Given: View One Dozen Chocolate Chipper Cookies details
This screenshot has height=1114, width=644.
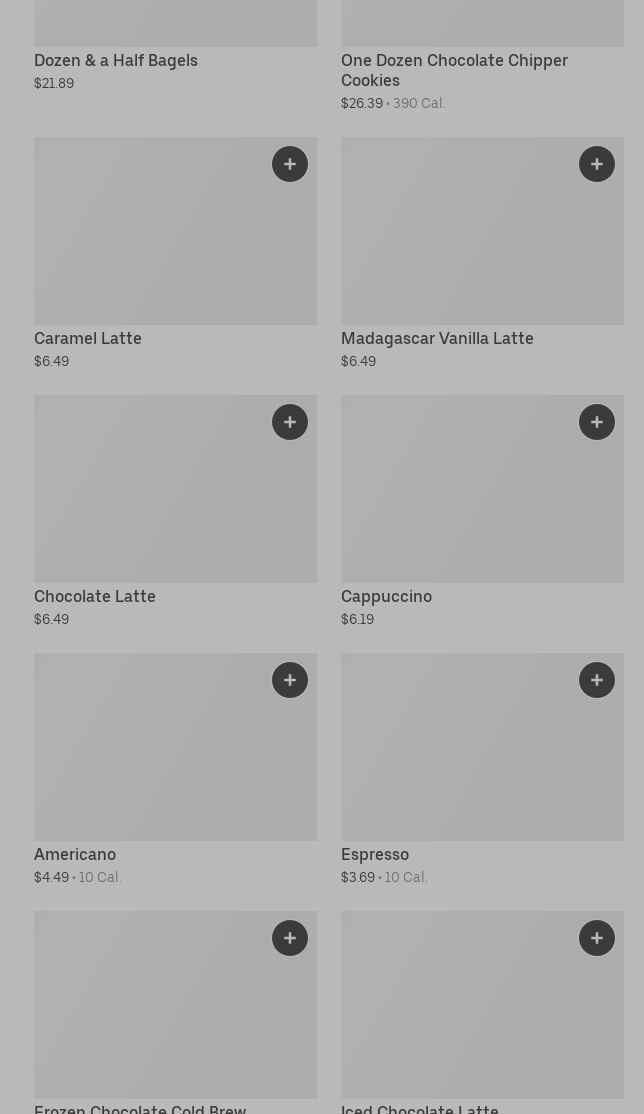Looking at the screenshot, I should coord(483,56).
